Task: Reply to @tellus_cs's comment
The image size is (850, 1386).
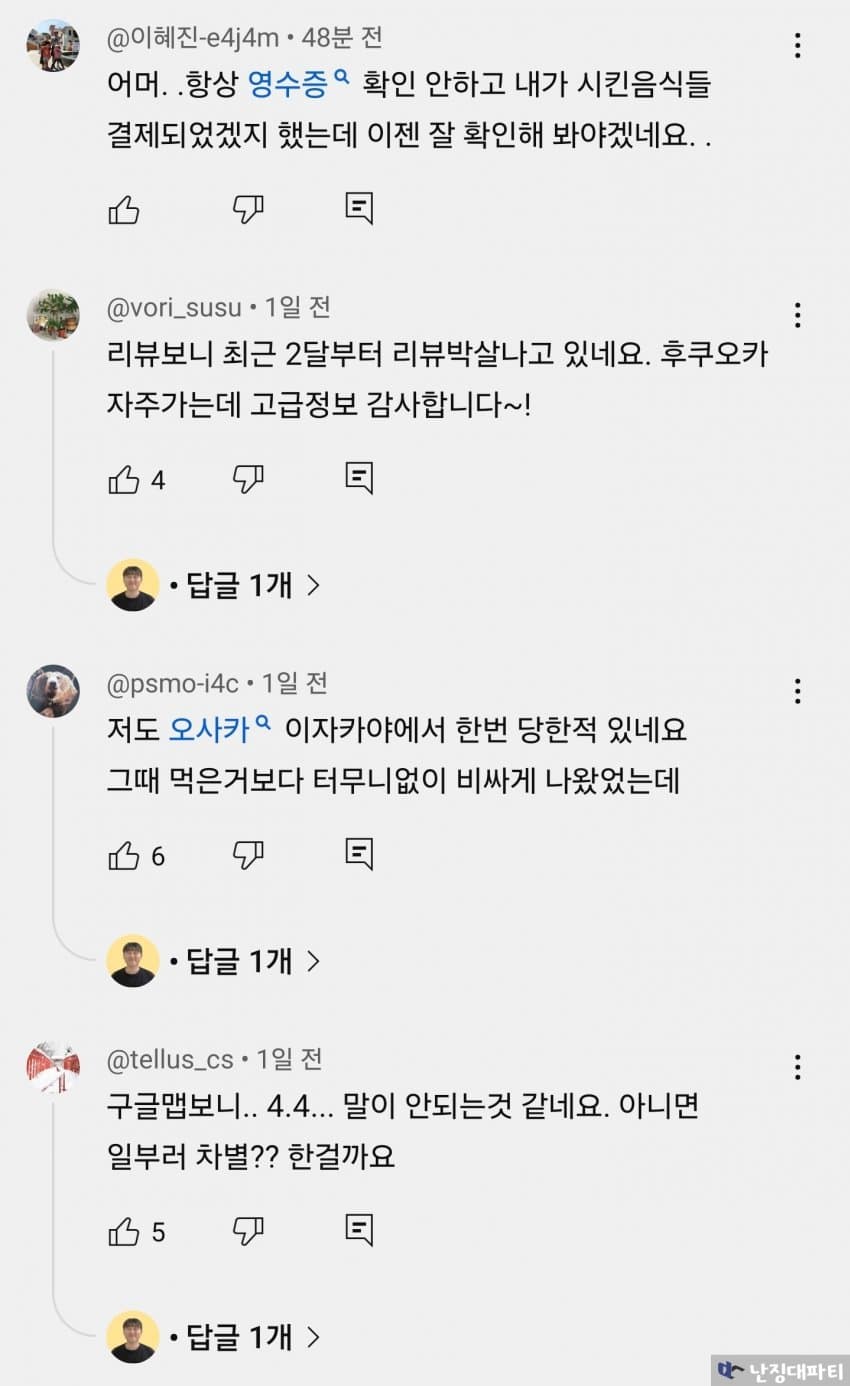Action: tap(359, 1232)
